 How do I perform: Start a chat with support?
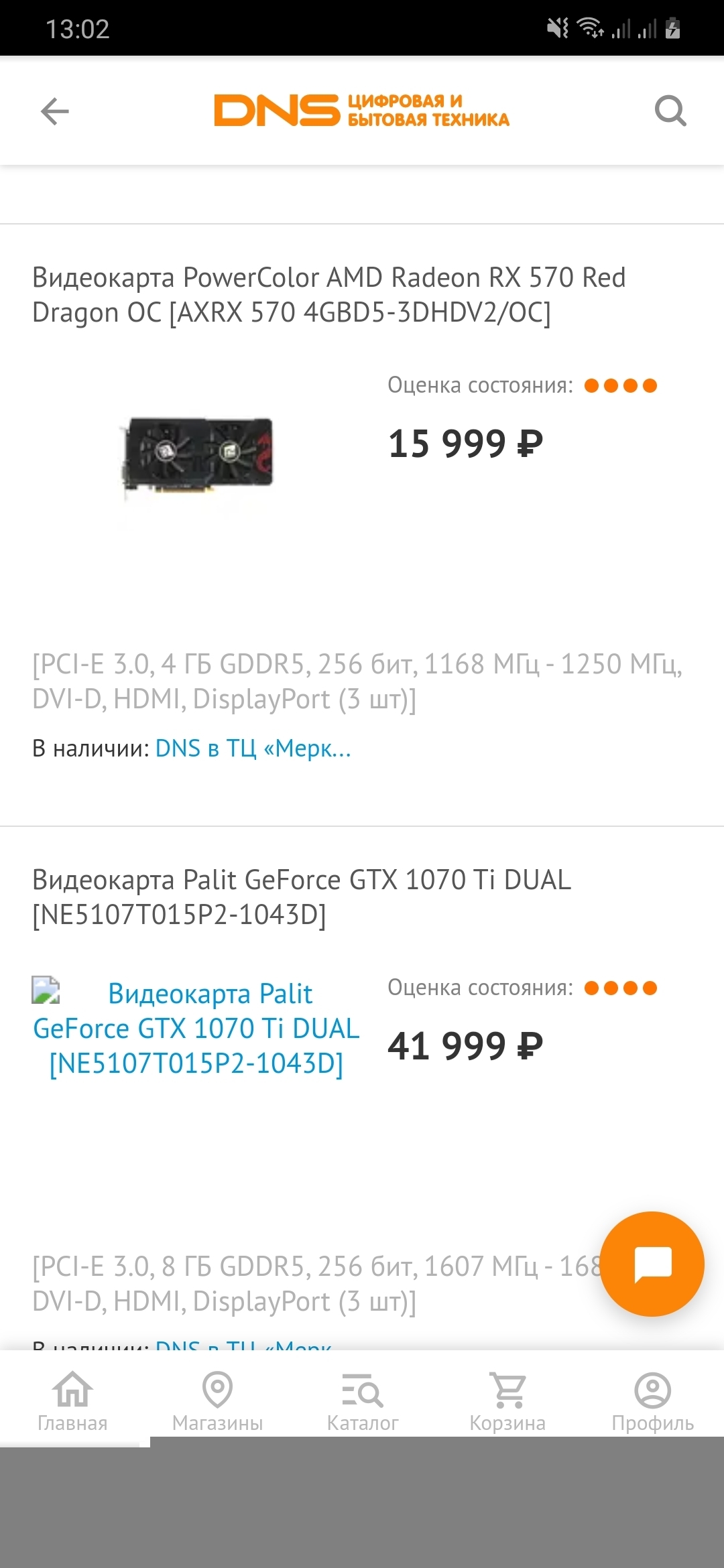pos(652,1264)
